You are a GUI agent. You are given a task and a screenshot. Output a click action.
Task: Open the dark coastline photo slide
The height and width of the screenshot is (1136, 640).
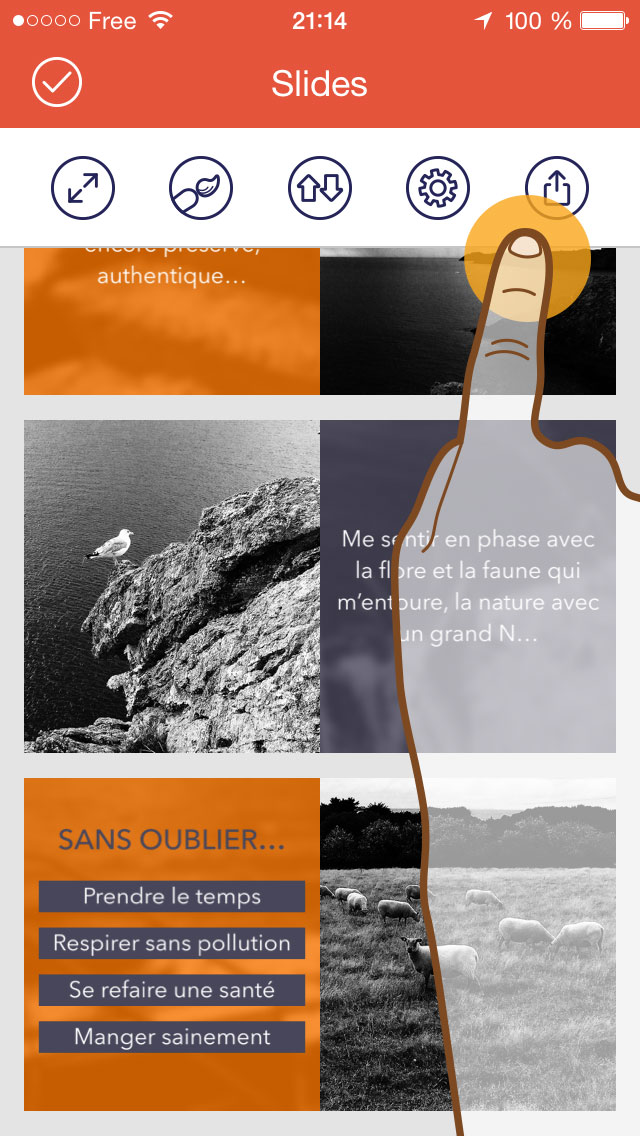(x=467, y=321)
